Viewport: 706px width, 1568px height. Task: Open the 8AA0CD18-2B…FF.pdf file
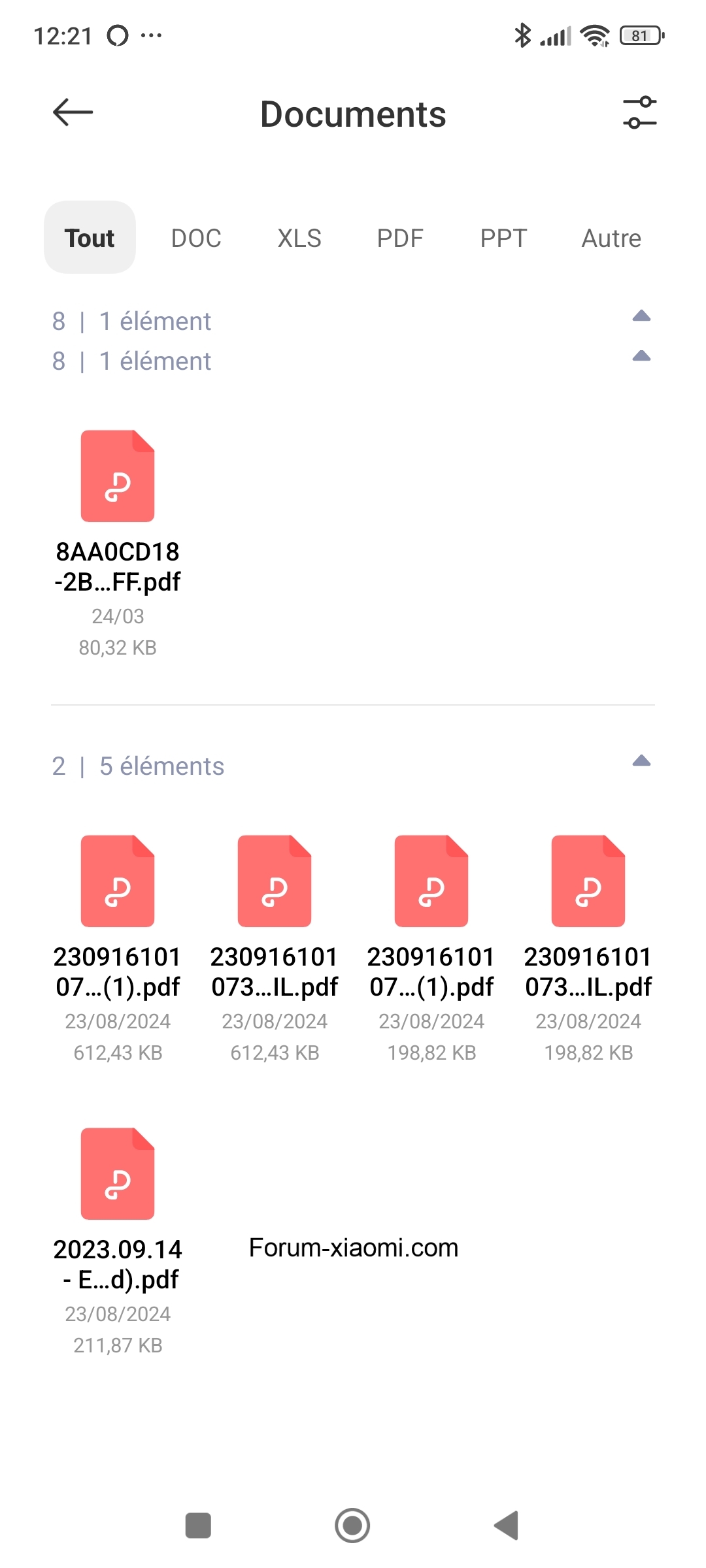click(x=118, y=544)
